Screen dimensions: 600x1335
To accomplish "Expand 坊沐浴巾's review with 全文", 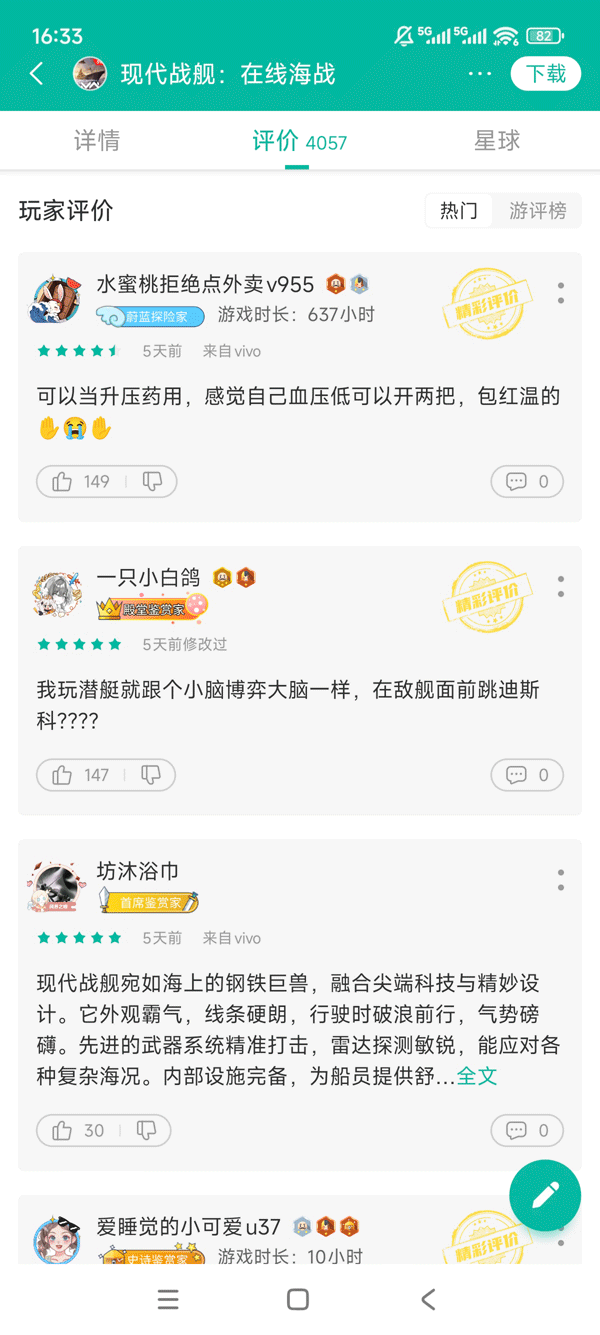I will click(477, 1076).
